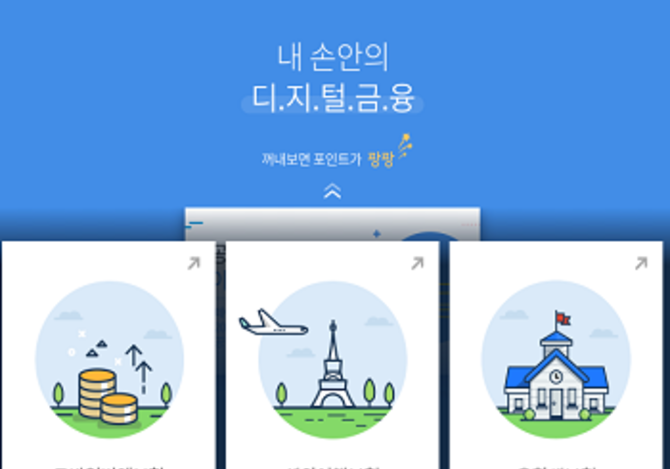Expand the panel with the double chevron
670x469 pixels.
[x=333, y=191]
